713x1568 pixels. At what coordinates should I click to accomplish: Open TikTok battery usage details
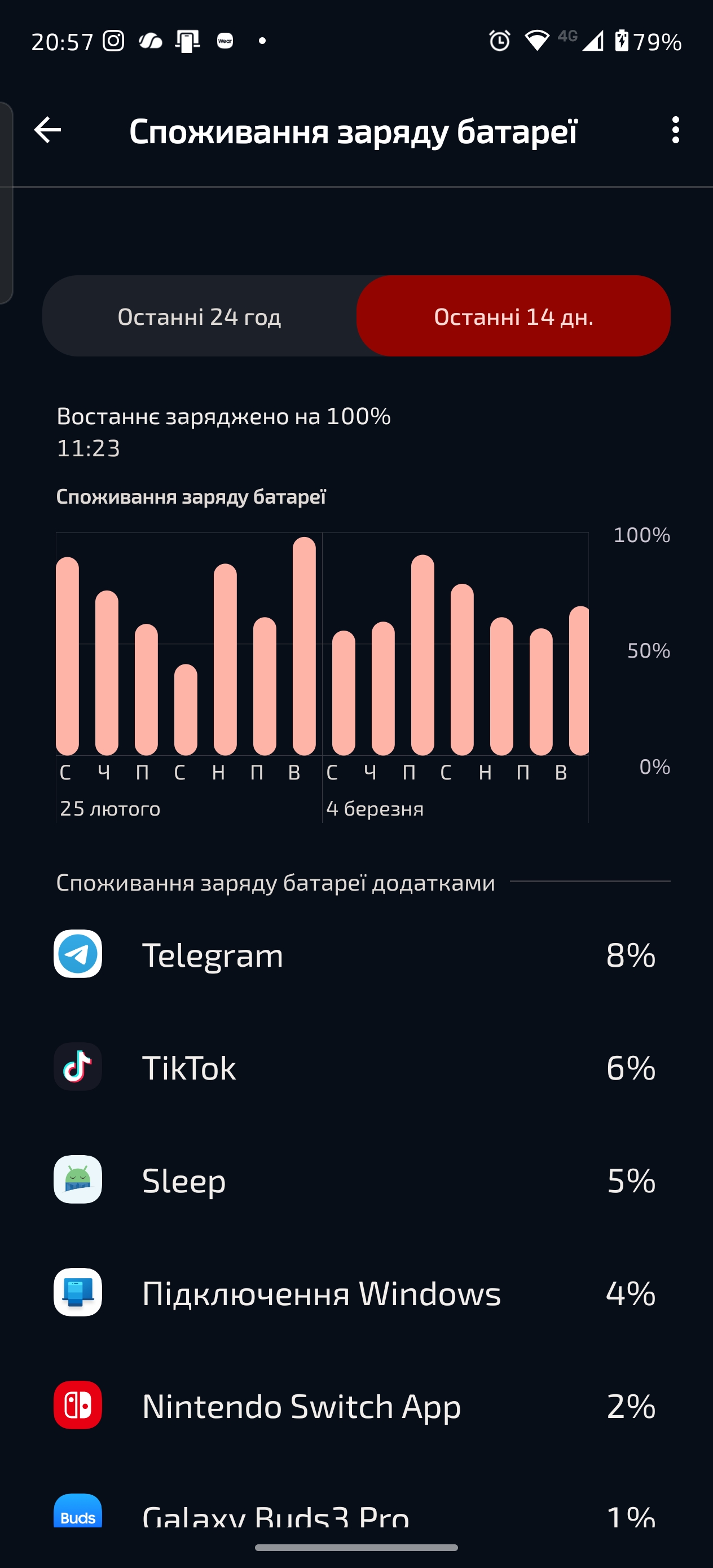tap(356, 1067)
